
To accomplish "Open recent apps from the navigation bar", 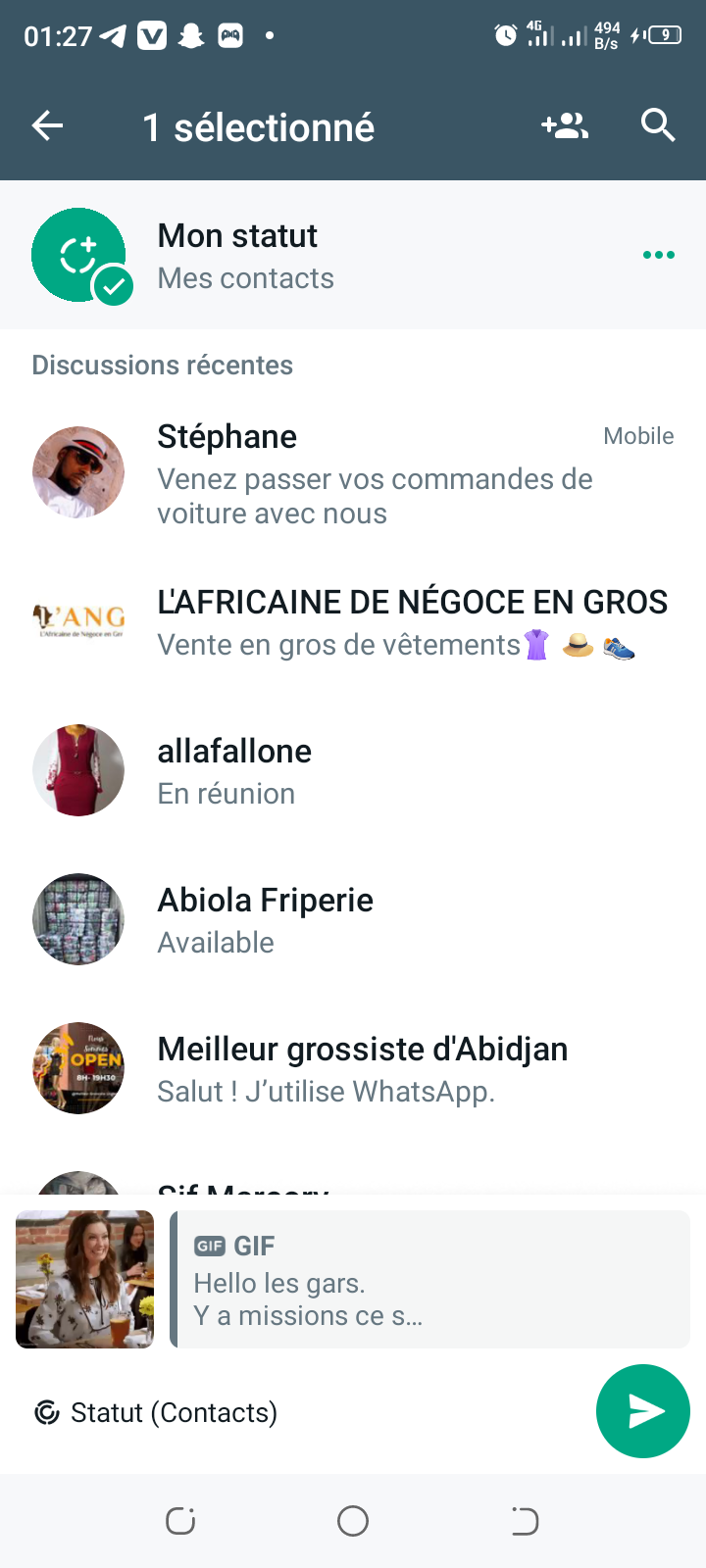I will (180, 1521).
